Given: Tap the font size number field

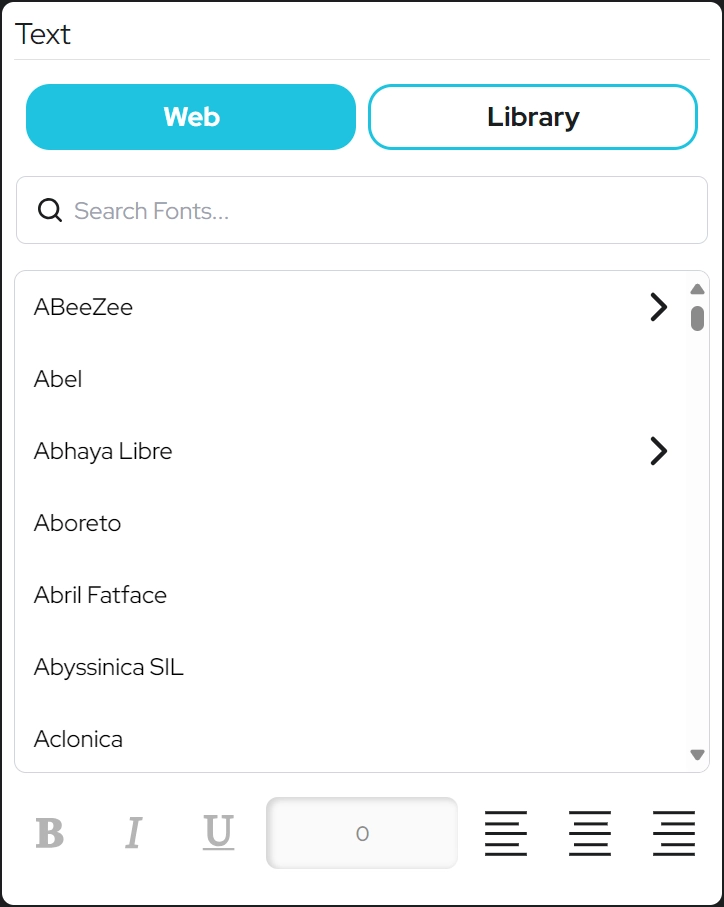Looking at the screenshot, I should (362, 833).
